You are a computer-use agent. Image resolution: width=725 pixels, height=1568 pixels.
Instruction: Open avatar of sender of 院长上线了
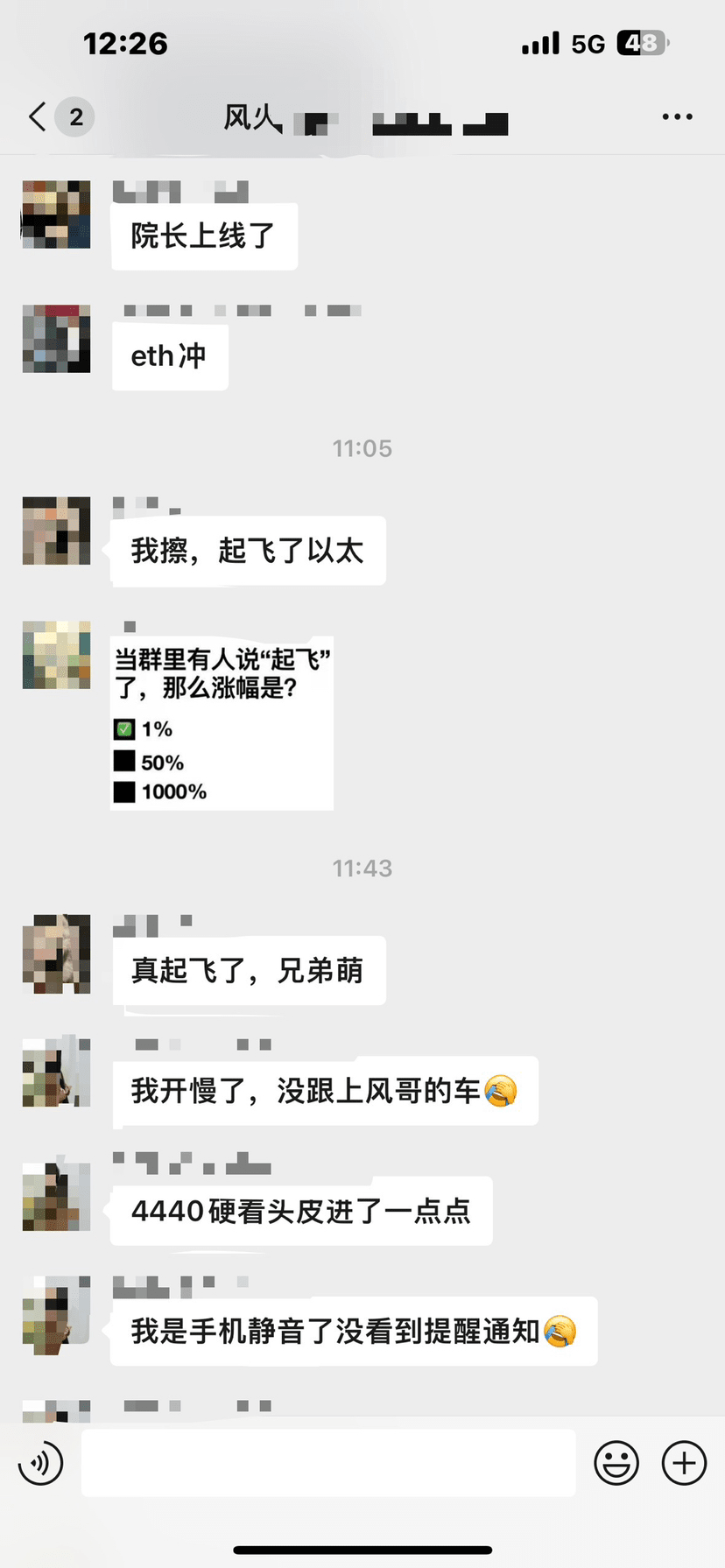click(56, 214)
